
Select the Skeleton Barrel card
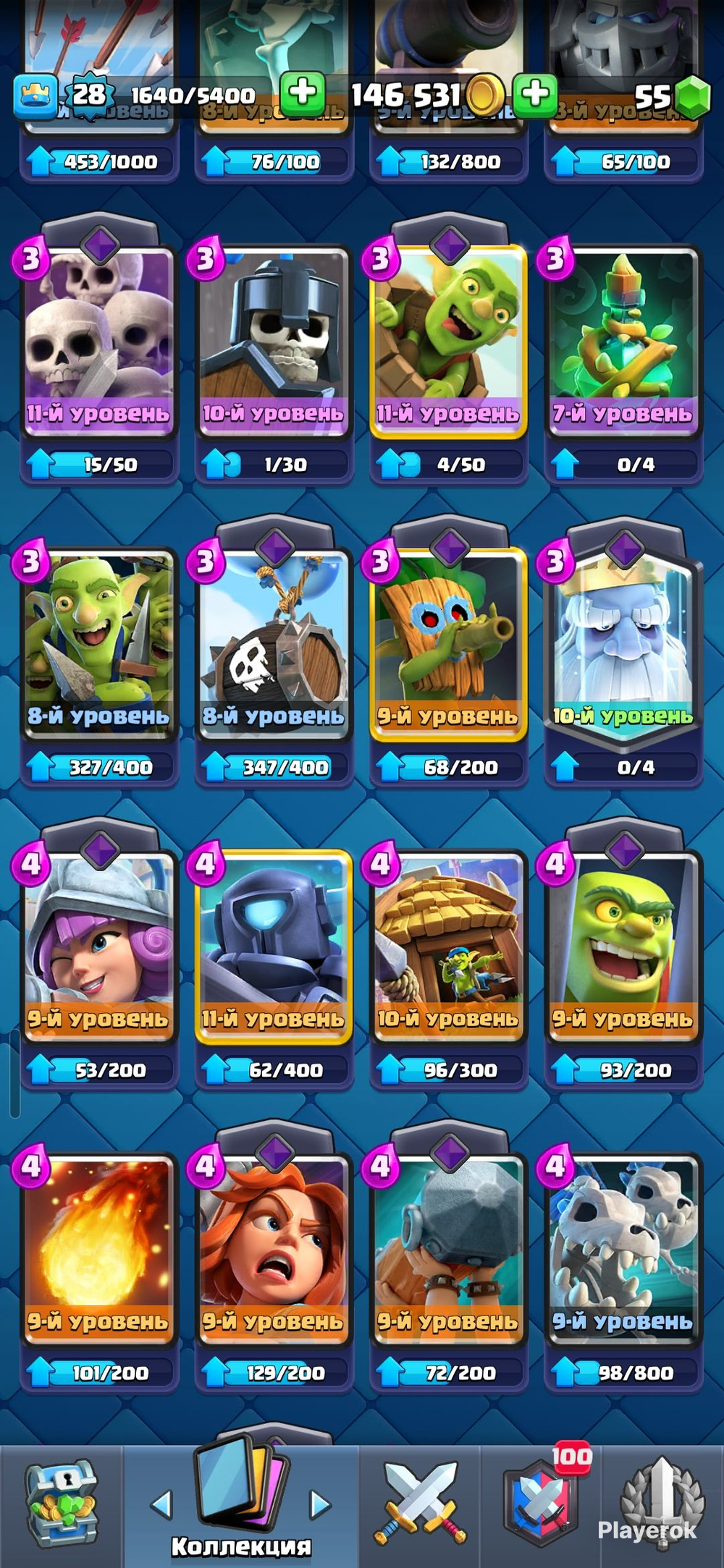pyautogui.click(x=274, y=644)
